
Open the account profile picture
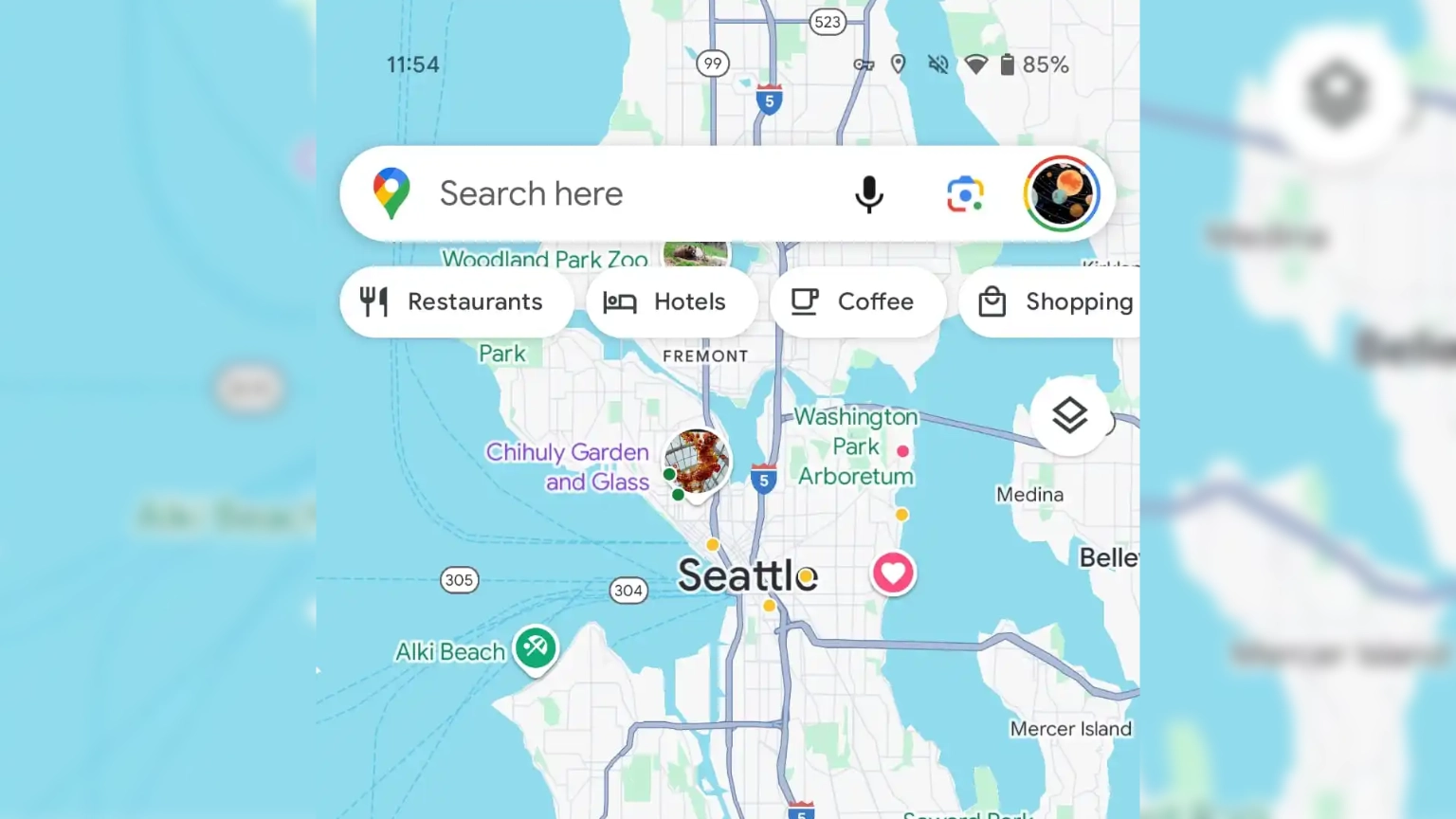click(1062, 194)
